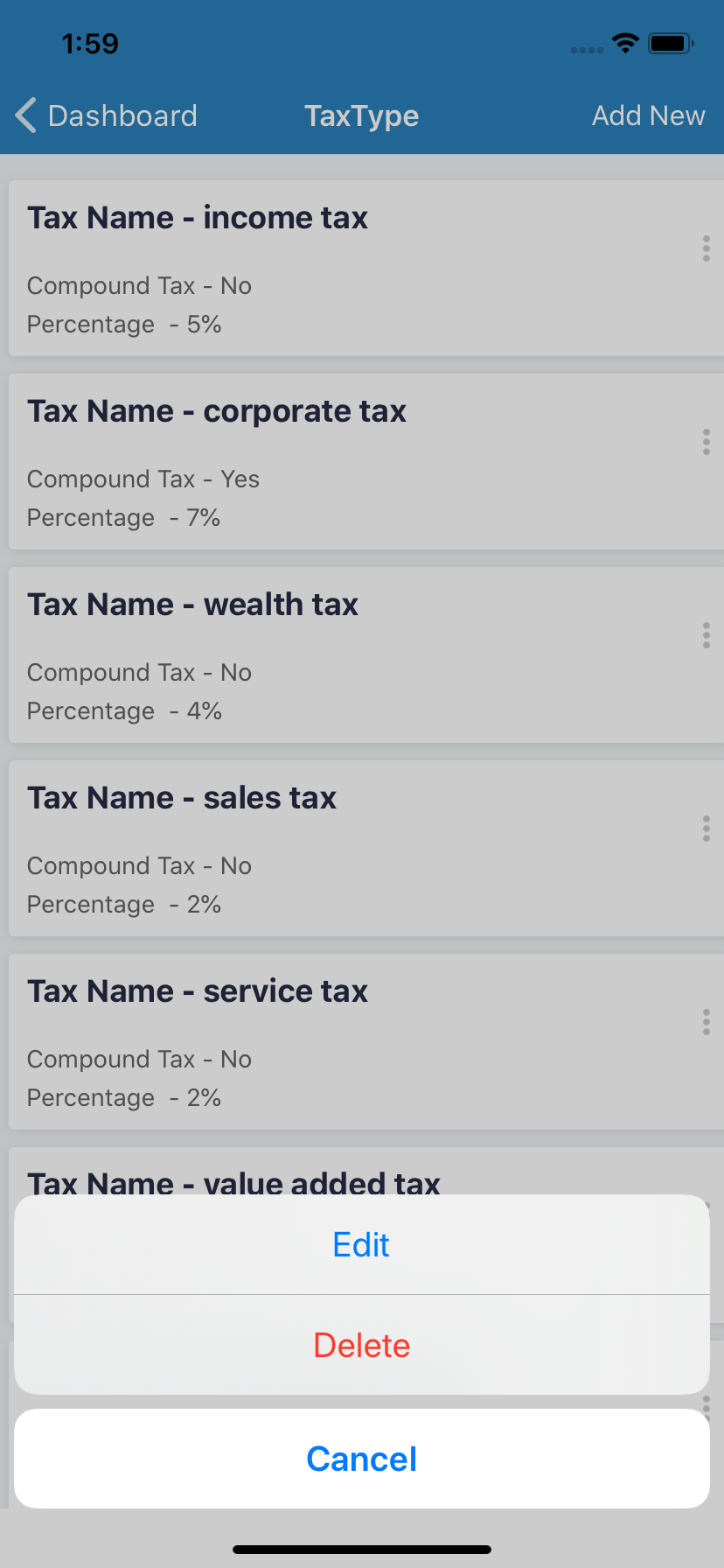Open the three-dot menu for corporate tax
Image resolution: width=724 pixels, height=1568 pixels.
(706, 442)
